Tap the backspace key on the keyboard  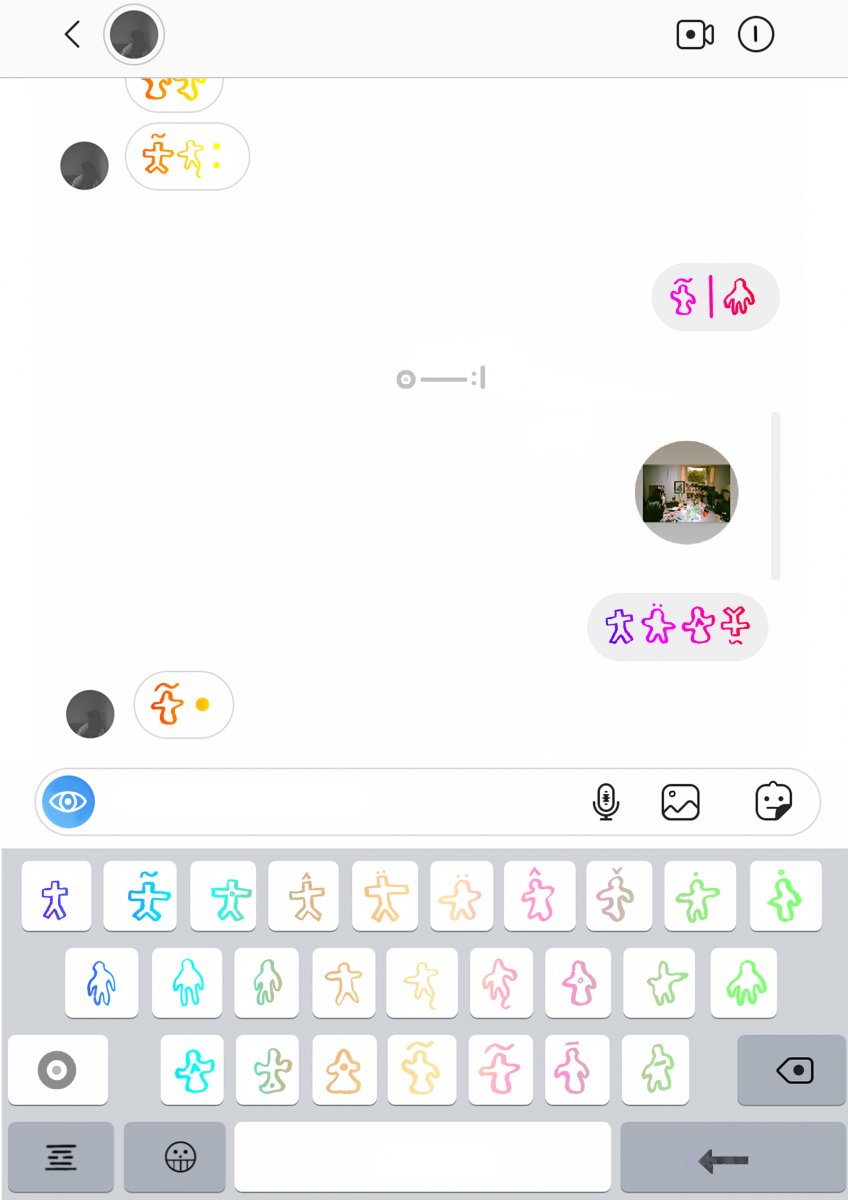[x=792, y=1071]
